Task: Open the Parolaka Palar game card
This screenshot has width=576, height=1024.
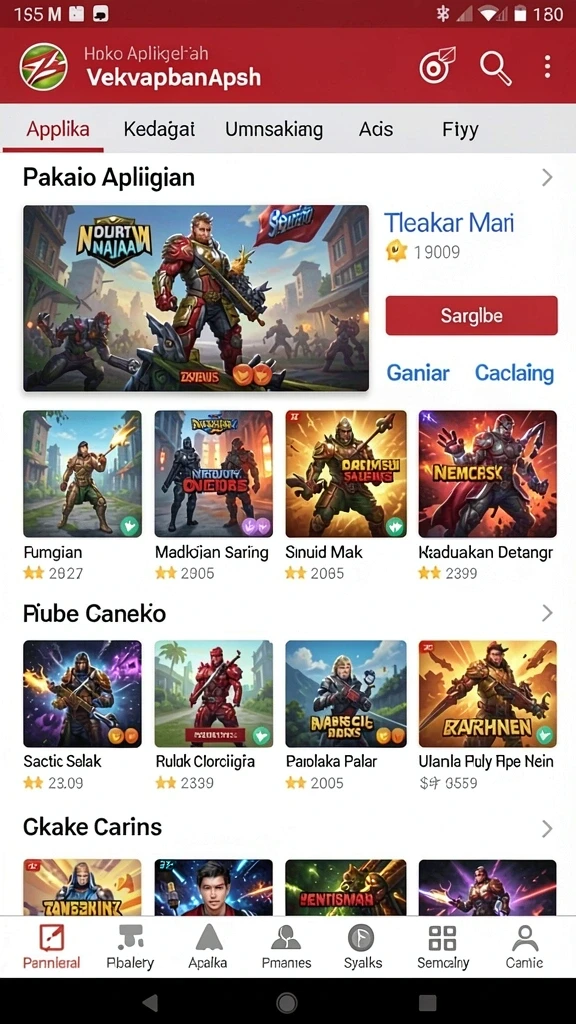Action: click(x=345, y=715)
